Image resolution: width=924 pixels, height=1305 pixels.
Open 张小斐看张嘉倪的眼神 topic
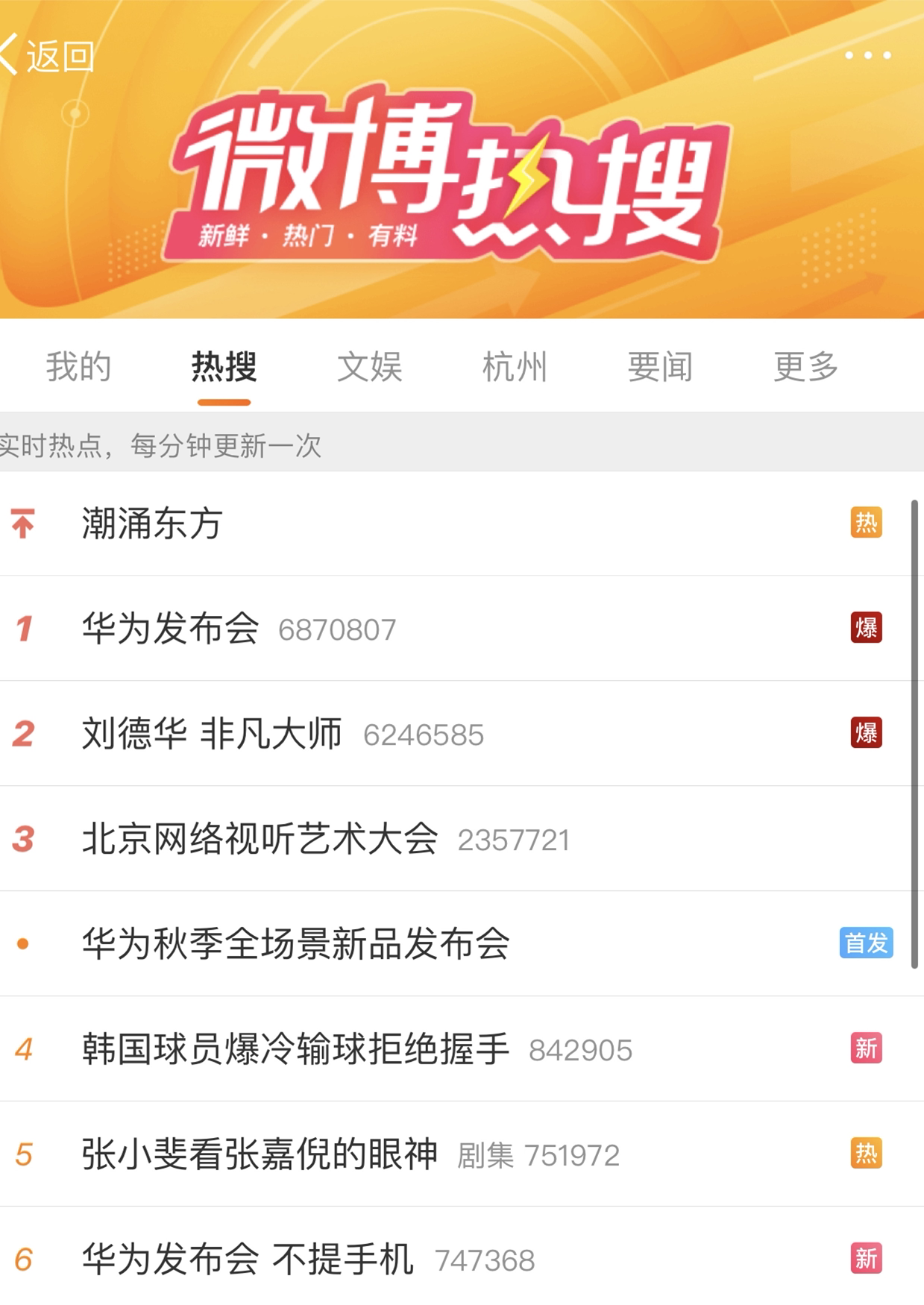tap(260, 1154)
